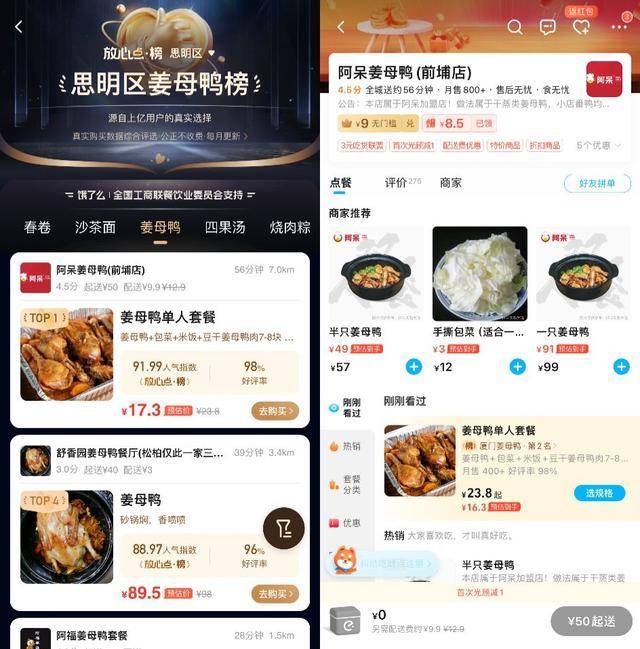Screen dimensions: 640x649
Task: Open the 舒香园姜母鸭餐厅 shop card
Action: (x=160, y=460)
